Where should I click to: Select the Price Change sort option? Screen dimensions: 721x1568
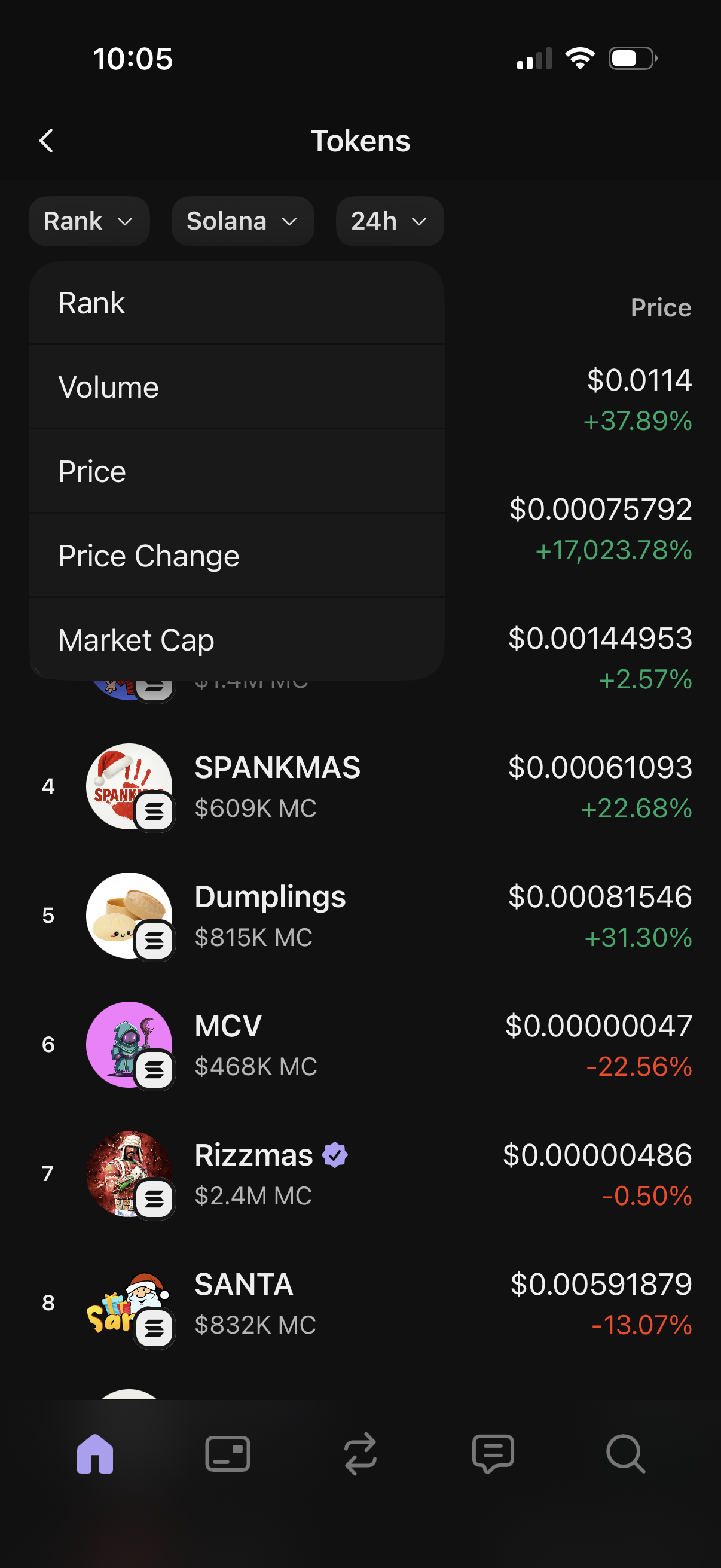(236, 555)
